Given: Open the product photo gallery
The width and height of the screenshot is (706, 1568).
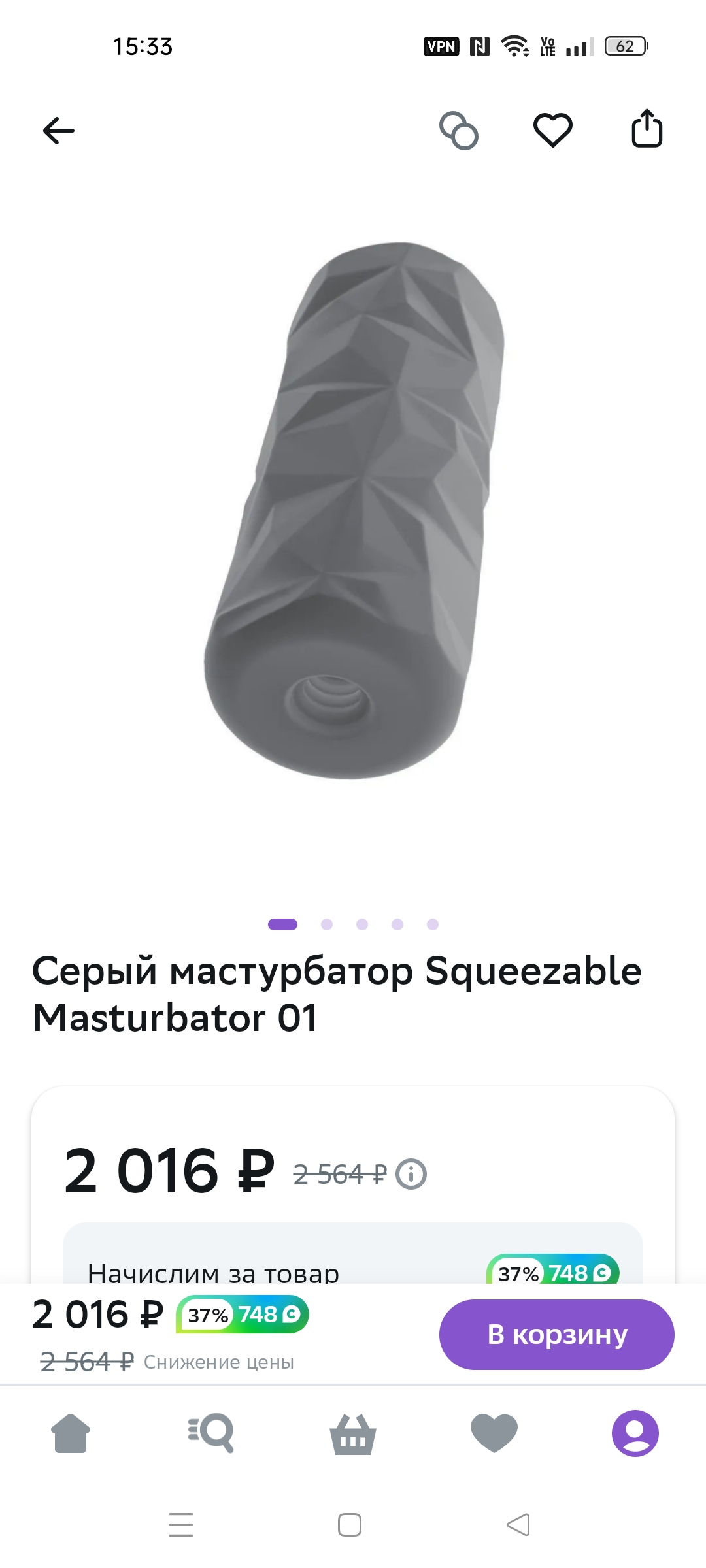Looking at the screenshot, I should [x=354, y=511].
